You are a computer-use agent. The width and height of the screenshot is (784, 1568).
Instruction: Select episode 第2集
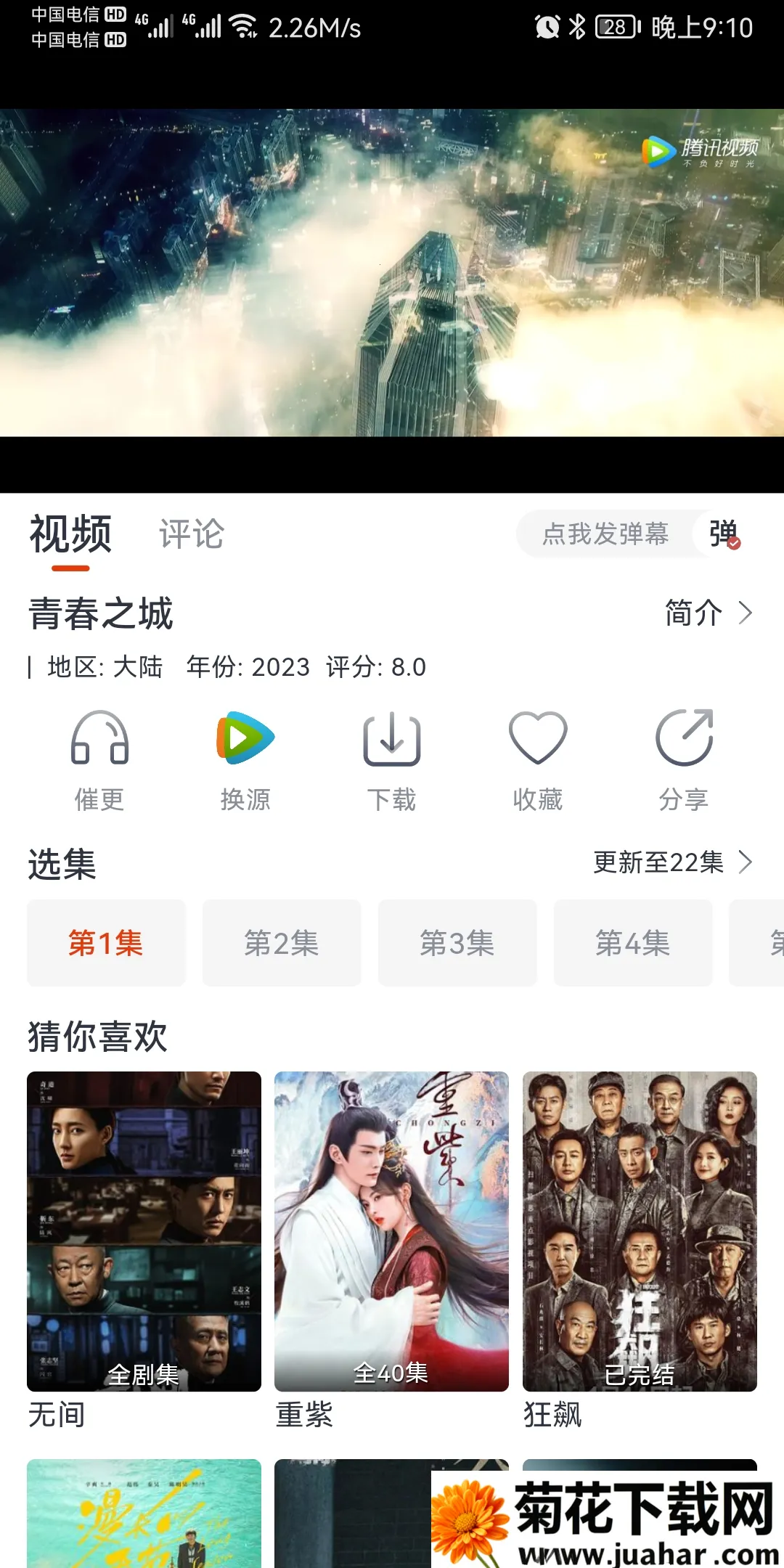coord(282,943)
